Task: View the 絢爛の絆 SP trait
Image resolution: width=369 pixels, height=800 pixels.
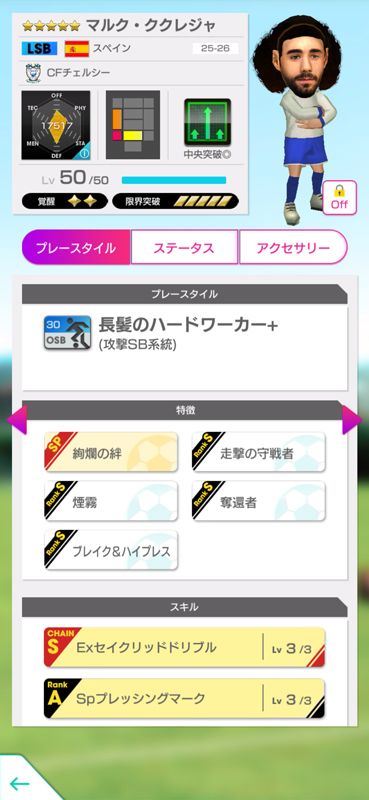Action: (x=111, y=452)
